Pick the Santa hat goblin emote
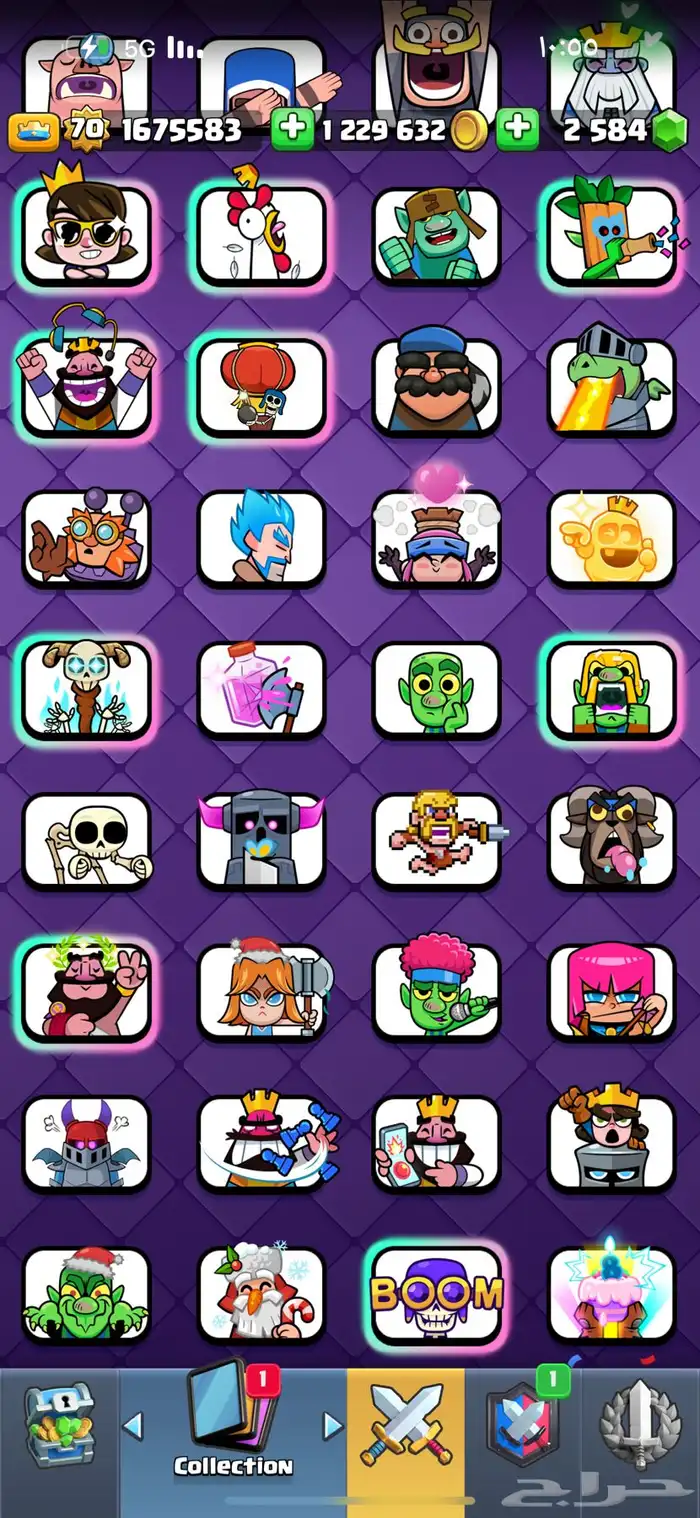 coord(86,1295)
